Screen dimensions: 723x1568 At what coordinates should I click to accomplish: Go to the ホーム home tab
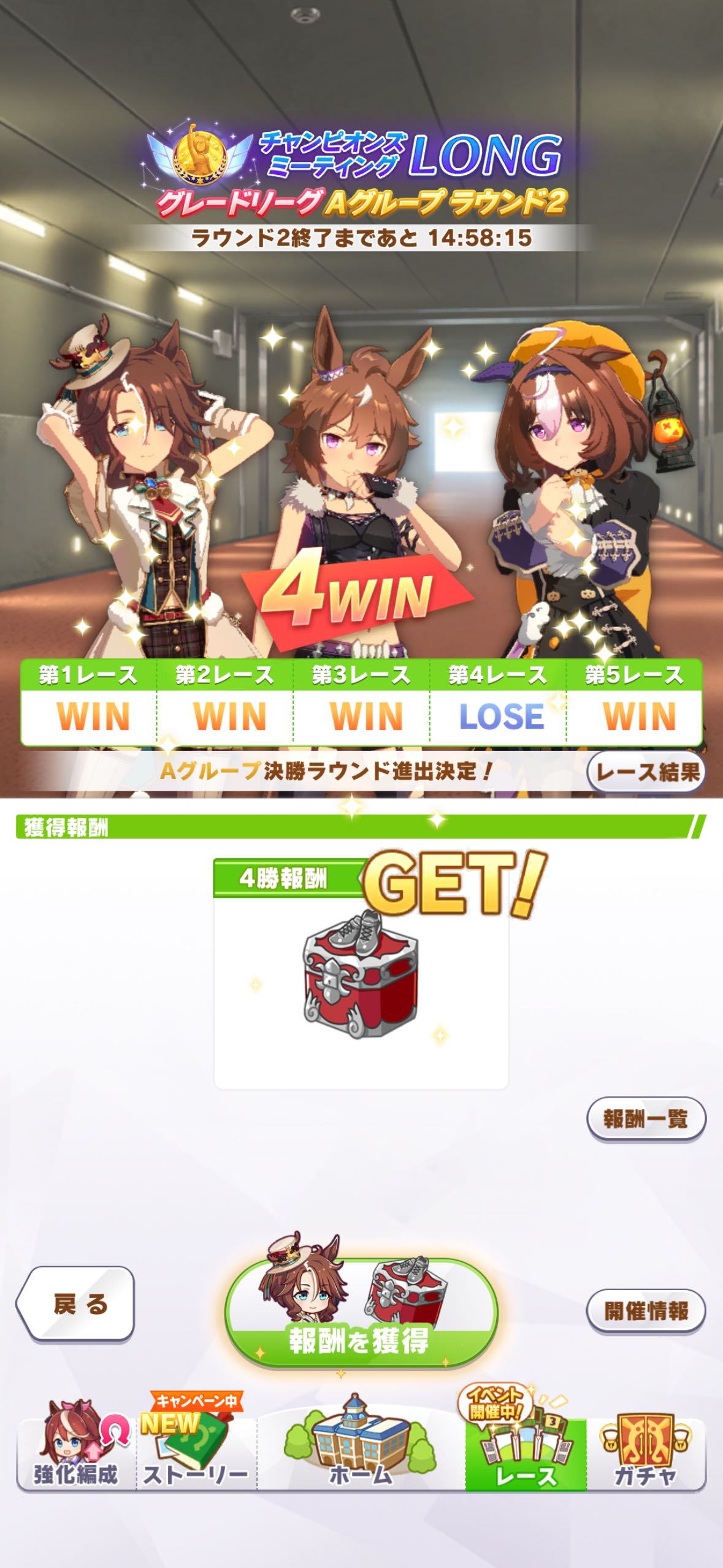click(361, 1457)
